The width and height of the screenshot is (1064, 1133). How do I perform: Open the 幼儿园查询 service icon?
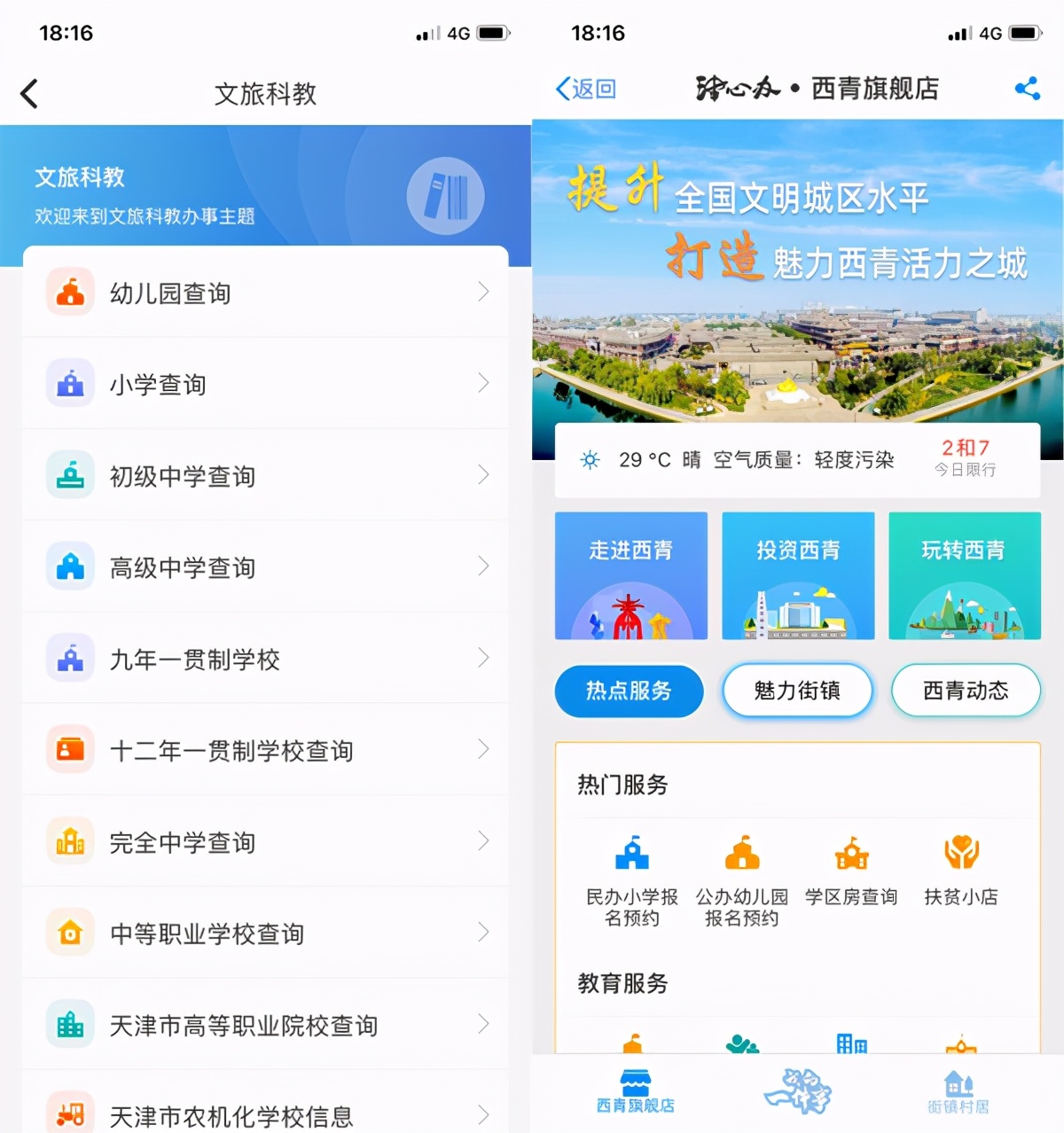point(70,291)
